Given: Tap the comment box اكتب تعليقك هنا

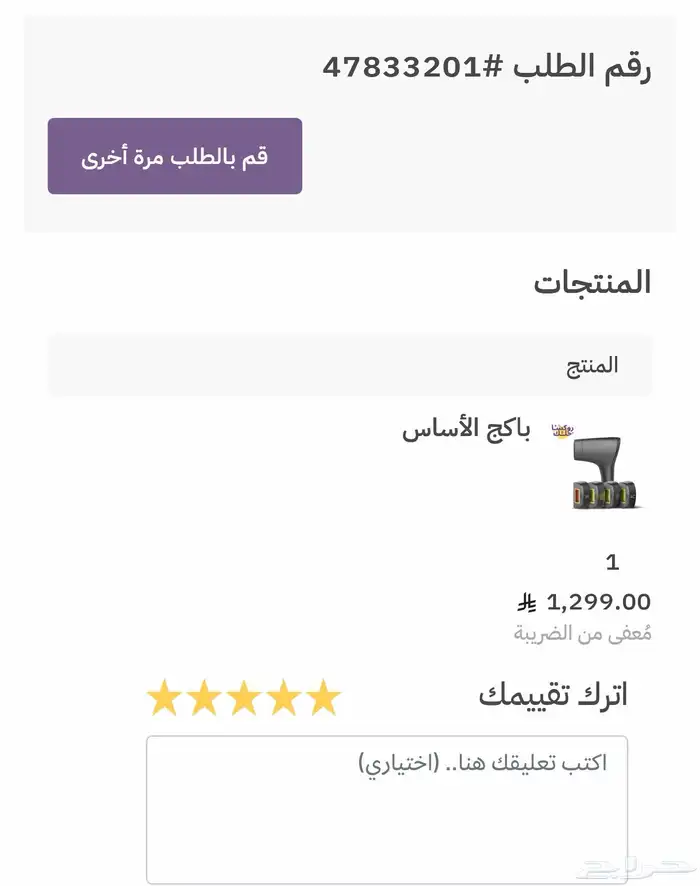Looking at the screenshot, I should tap(387, 808).
